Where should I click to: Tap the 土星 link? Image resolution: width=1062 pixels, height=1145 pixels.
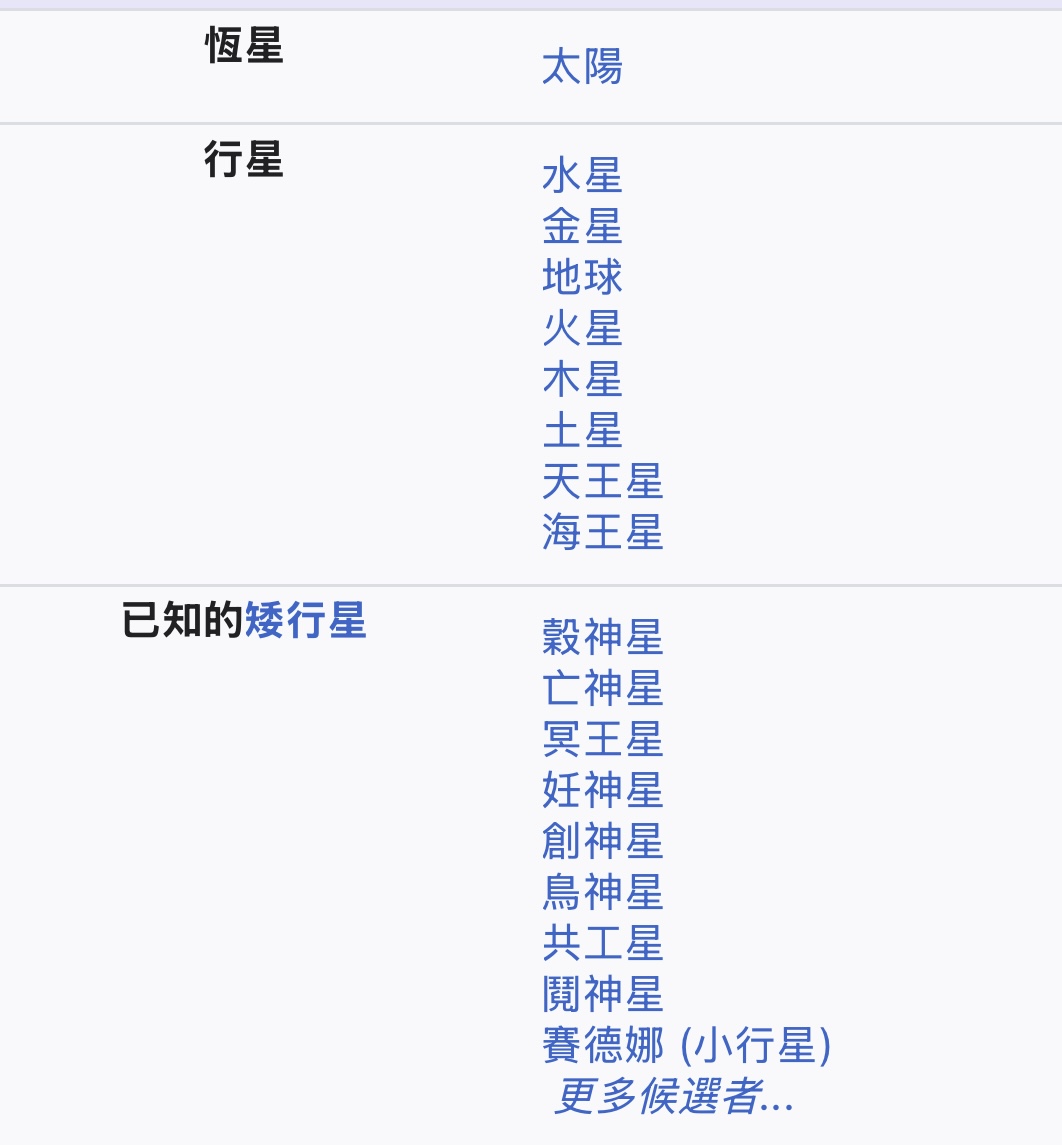coord(582,431)
